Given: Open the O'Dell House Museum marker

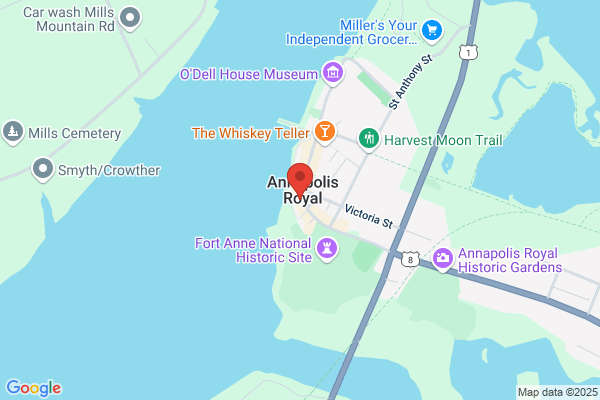Looking at the screenshot, I should tap(333, 73).
